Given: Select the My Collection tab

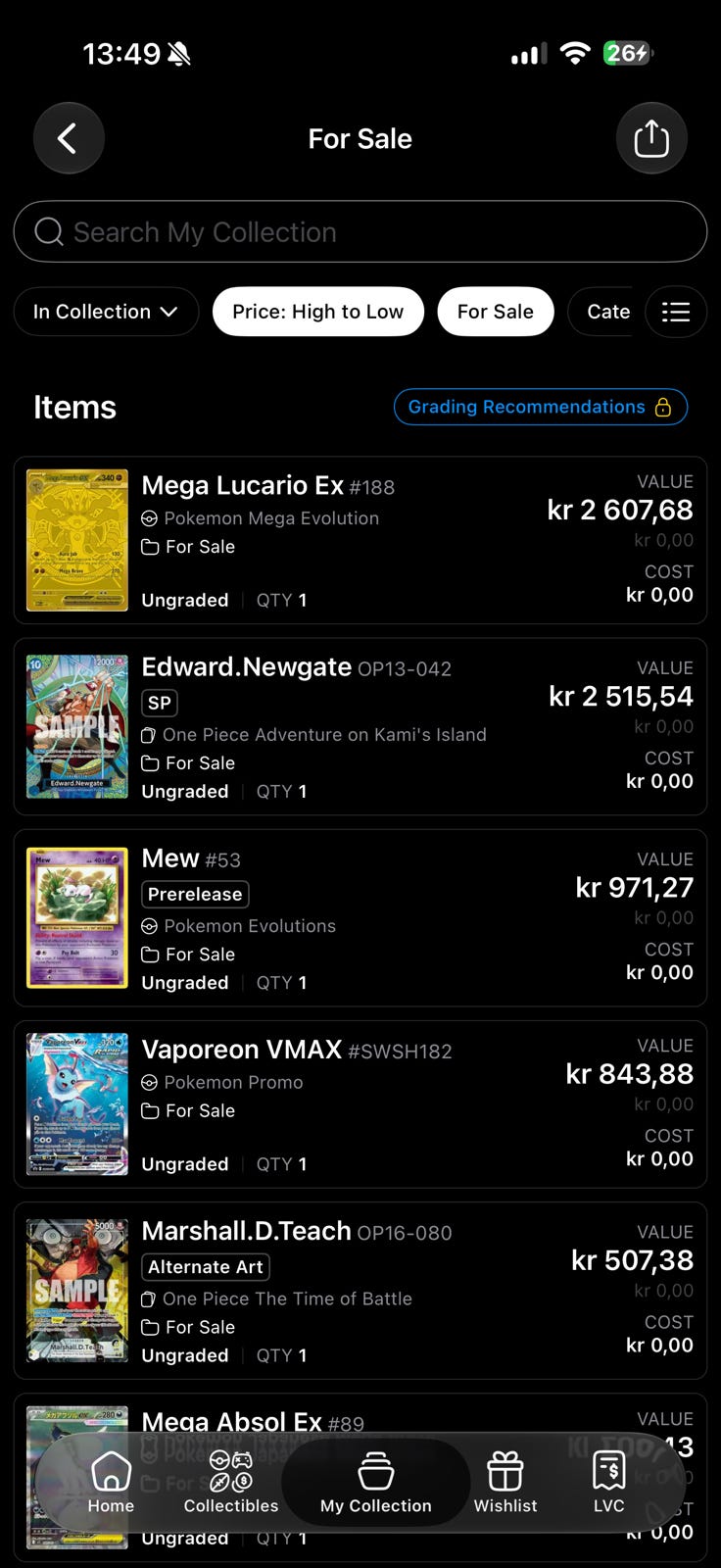Looking at the screenshot, I should click(376, 1483).
